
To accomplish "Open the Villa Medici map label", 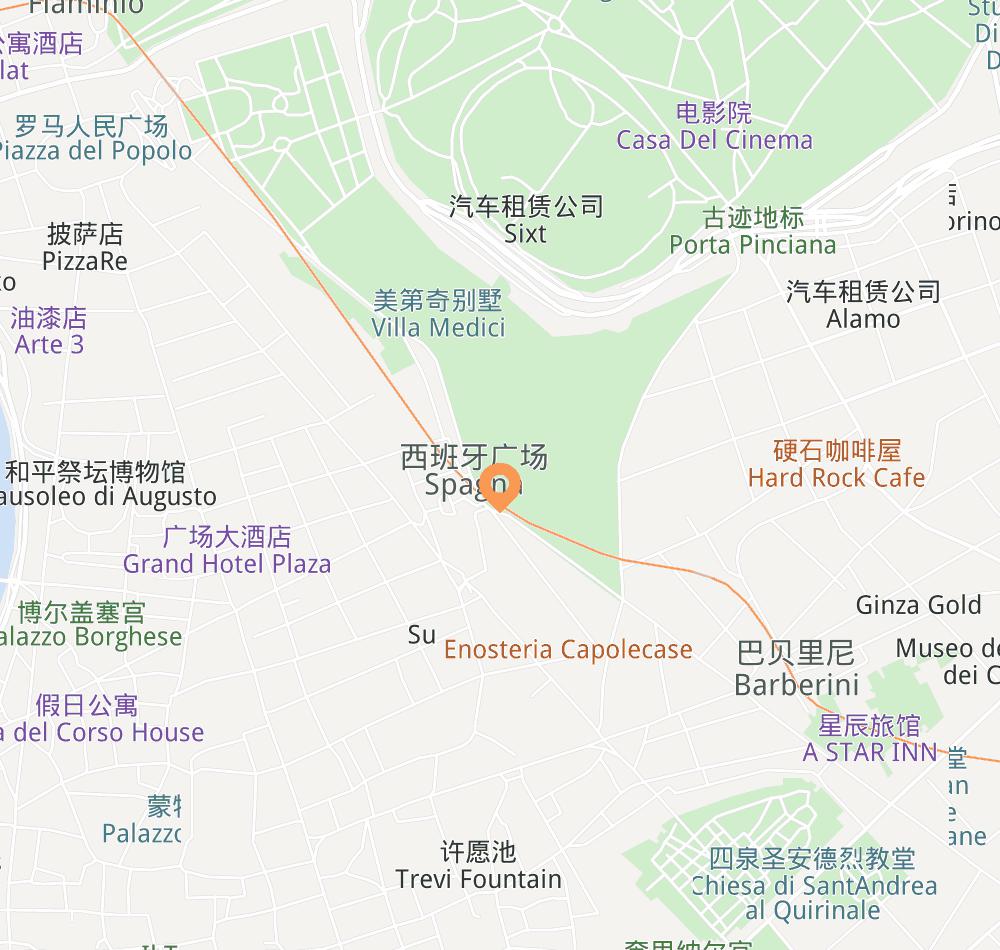I will [438, 314].
